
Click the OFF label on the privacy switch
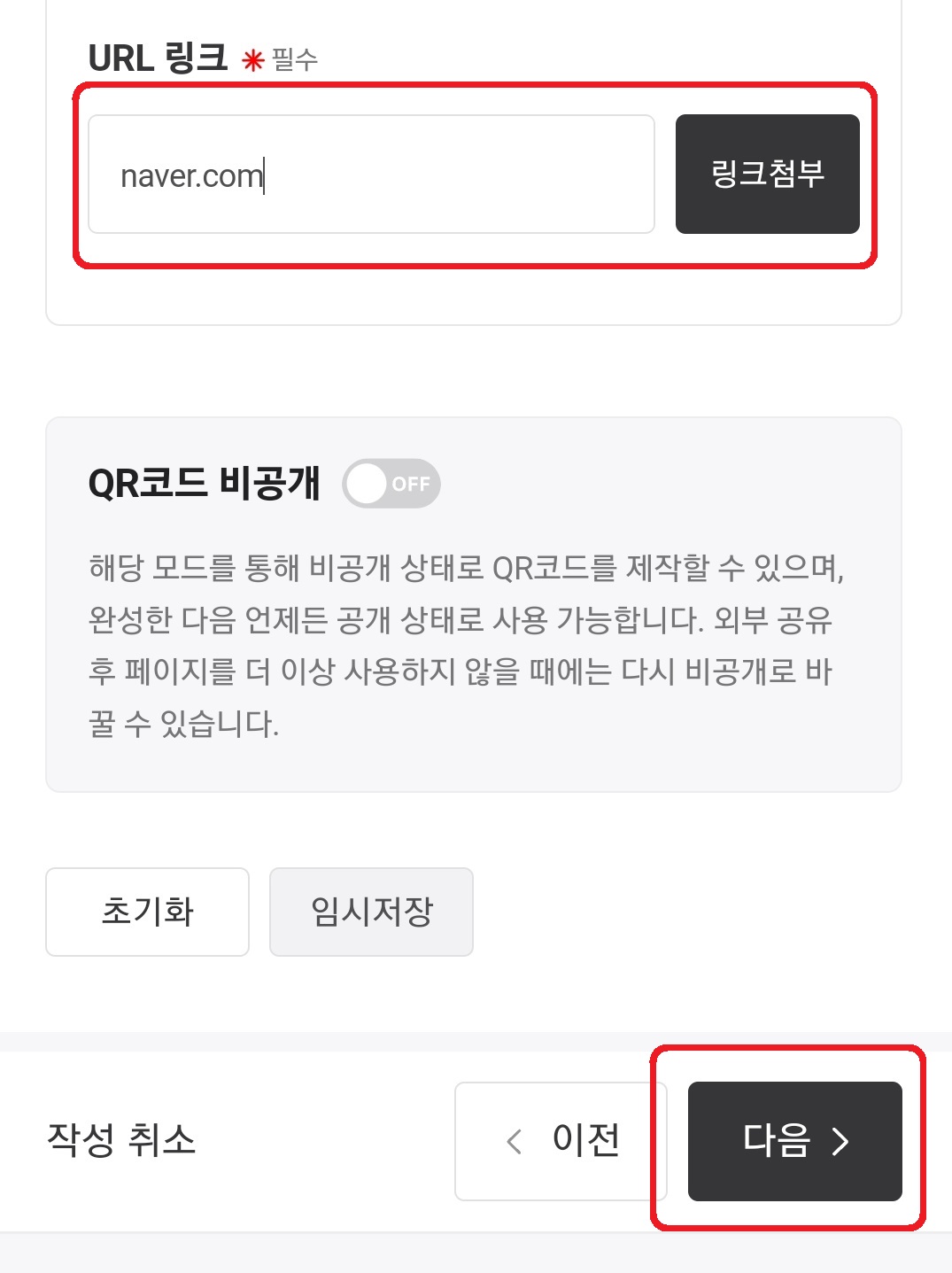click(413, 484)
